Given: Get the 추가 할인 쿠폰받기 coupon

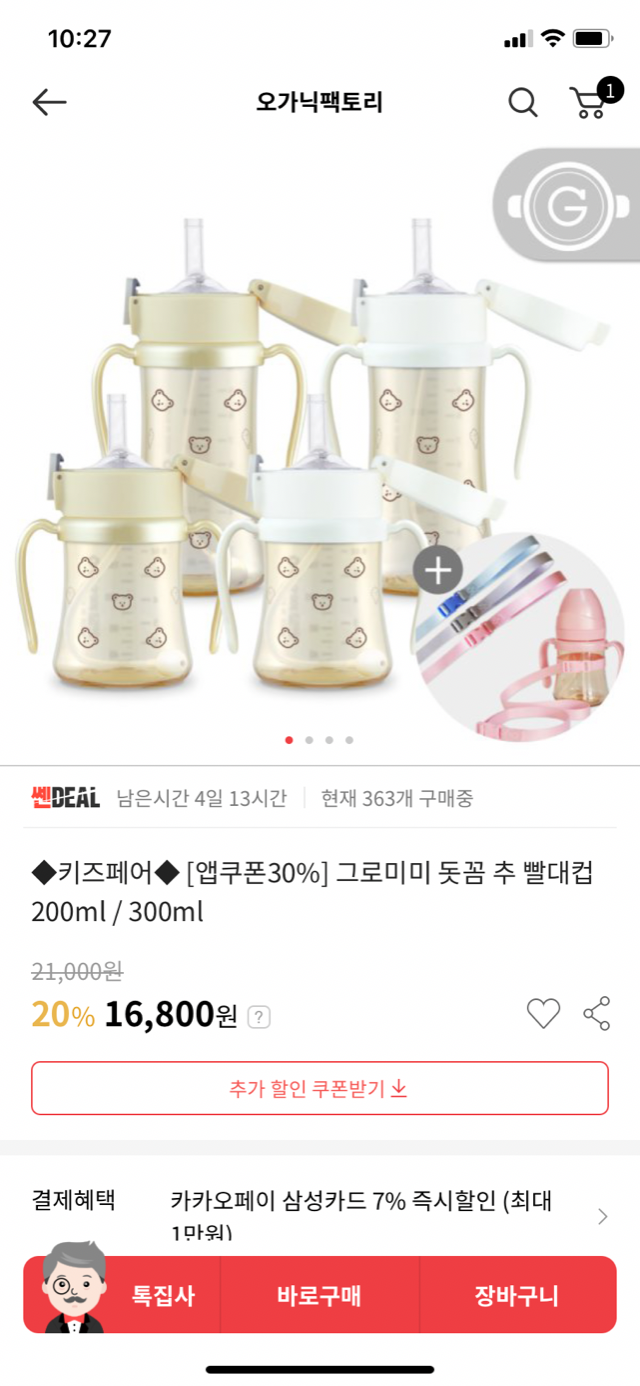Looking at the screenshot, I should (320, 1088).
